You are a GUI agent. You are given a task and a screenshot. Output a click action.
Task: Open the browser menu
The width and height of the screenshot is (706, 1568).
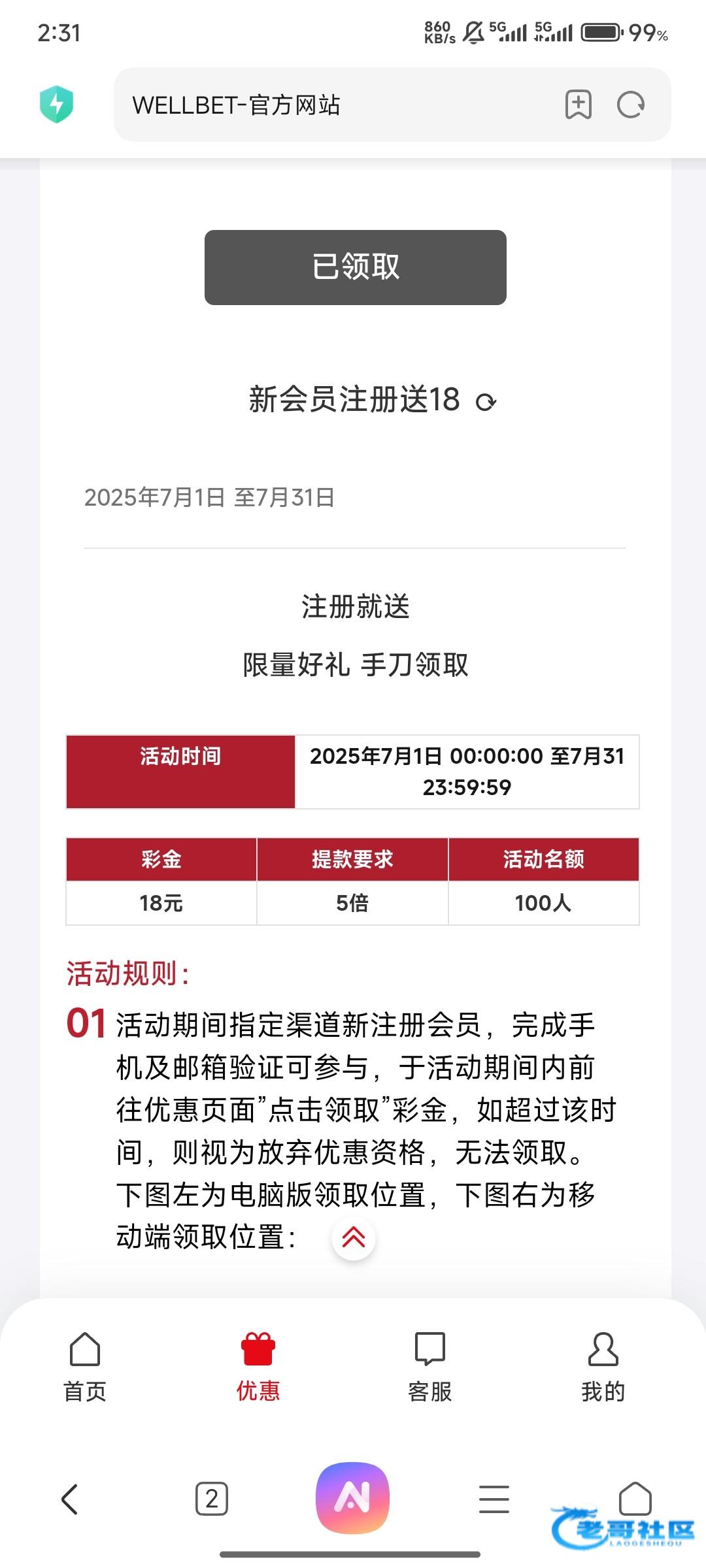coord(494,1499)
